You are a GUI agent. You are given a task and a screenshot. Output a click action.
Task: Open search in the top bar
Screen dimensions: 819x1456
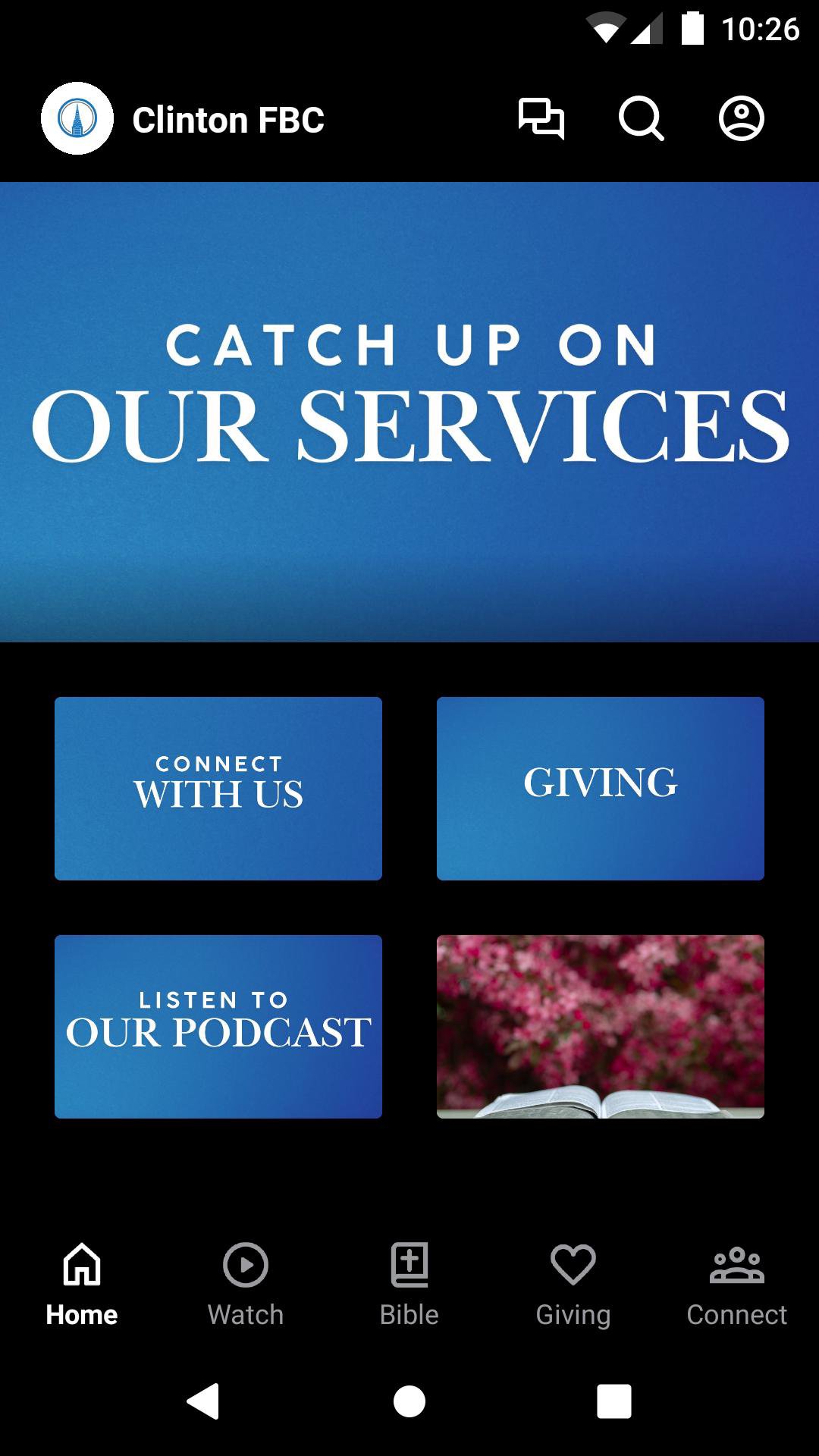click(x=641, y=119)
